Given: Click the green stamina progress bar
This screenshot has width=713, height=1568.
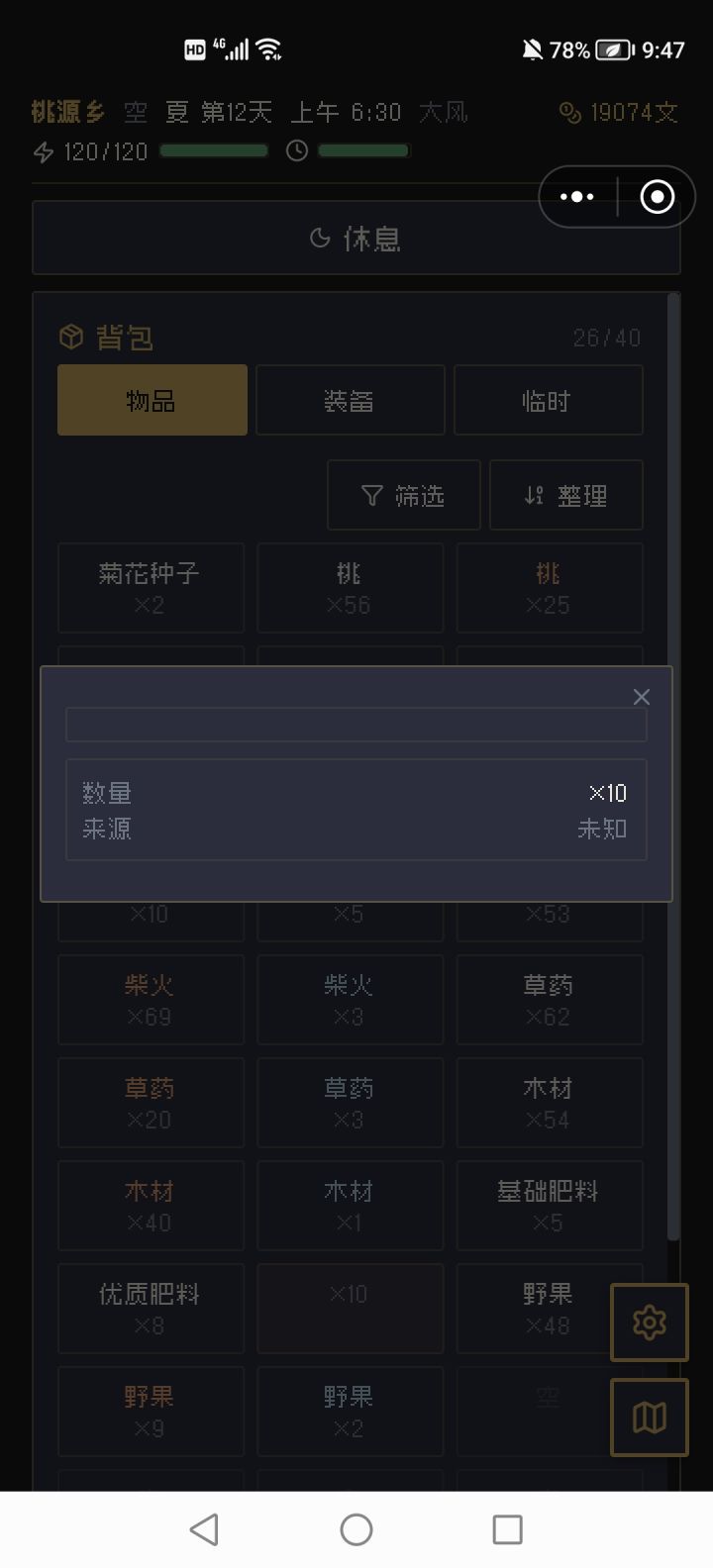Looking at the screenshot, I should click(214, 150).
